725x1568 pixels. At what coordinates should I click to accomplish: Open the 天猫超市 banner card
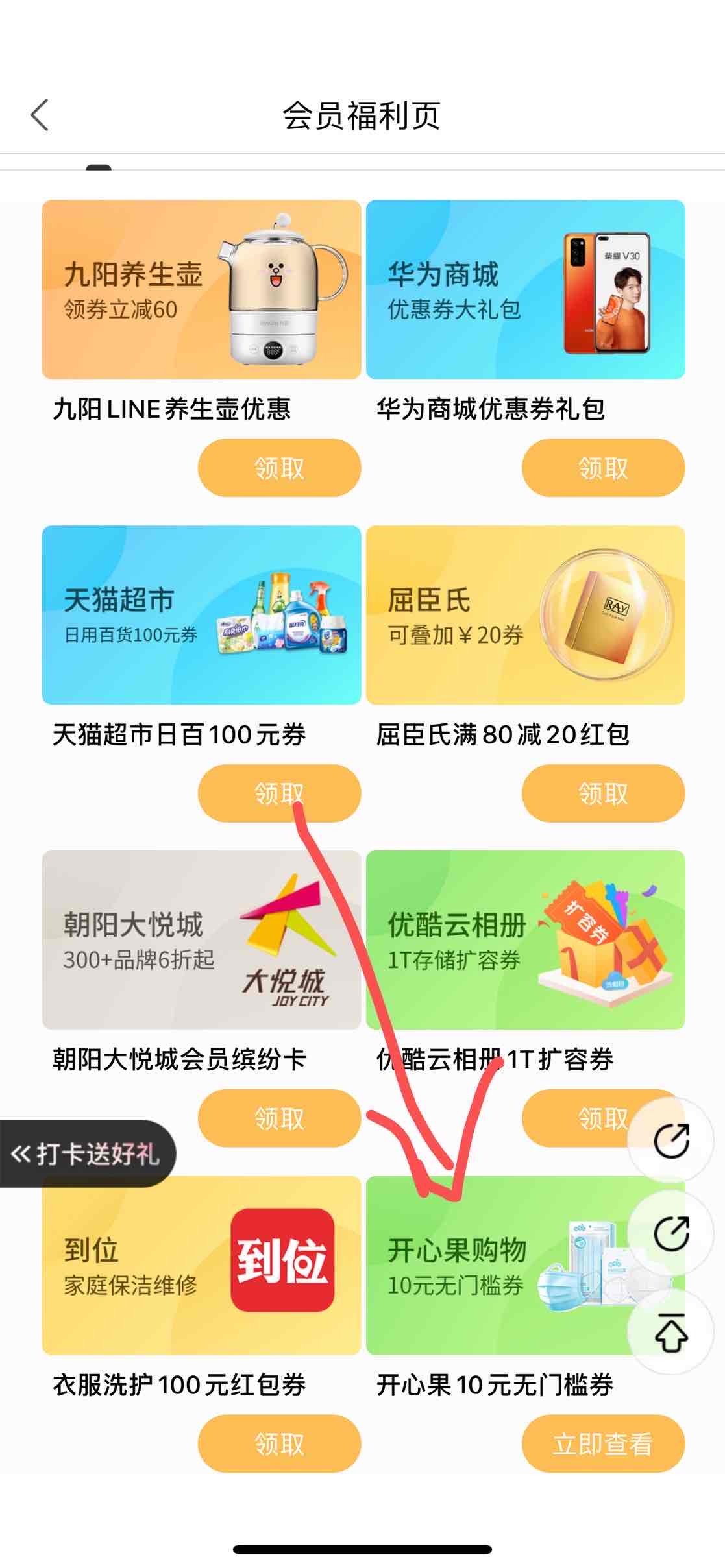201,615
